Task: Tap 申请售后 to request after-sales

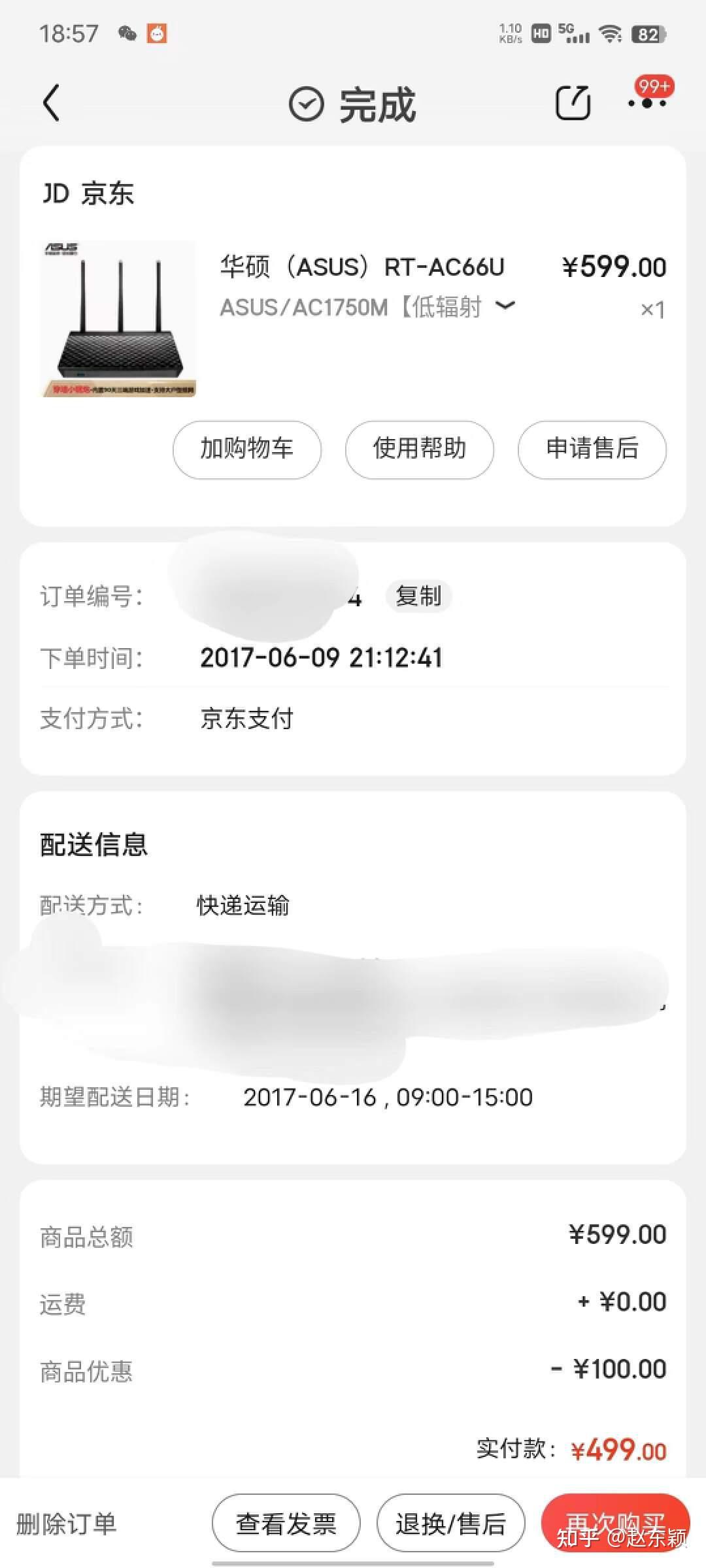Action: pyautogui.click(x=592, y=449)
